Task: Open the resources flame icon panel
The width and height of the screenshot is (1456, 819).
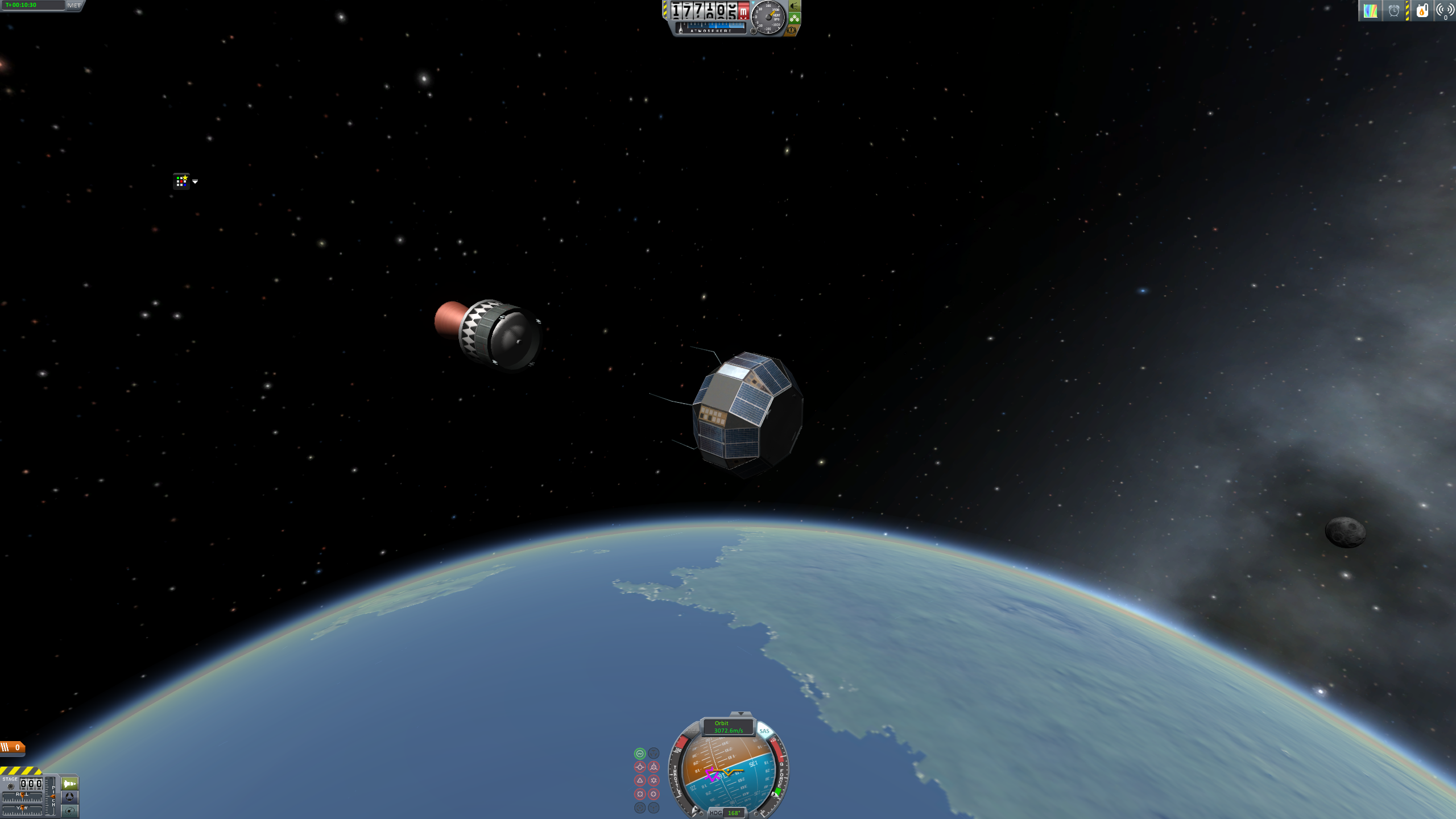Action: pos(1422,11)
